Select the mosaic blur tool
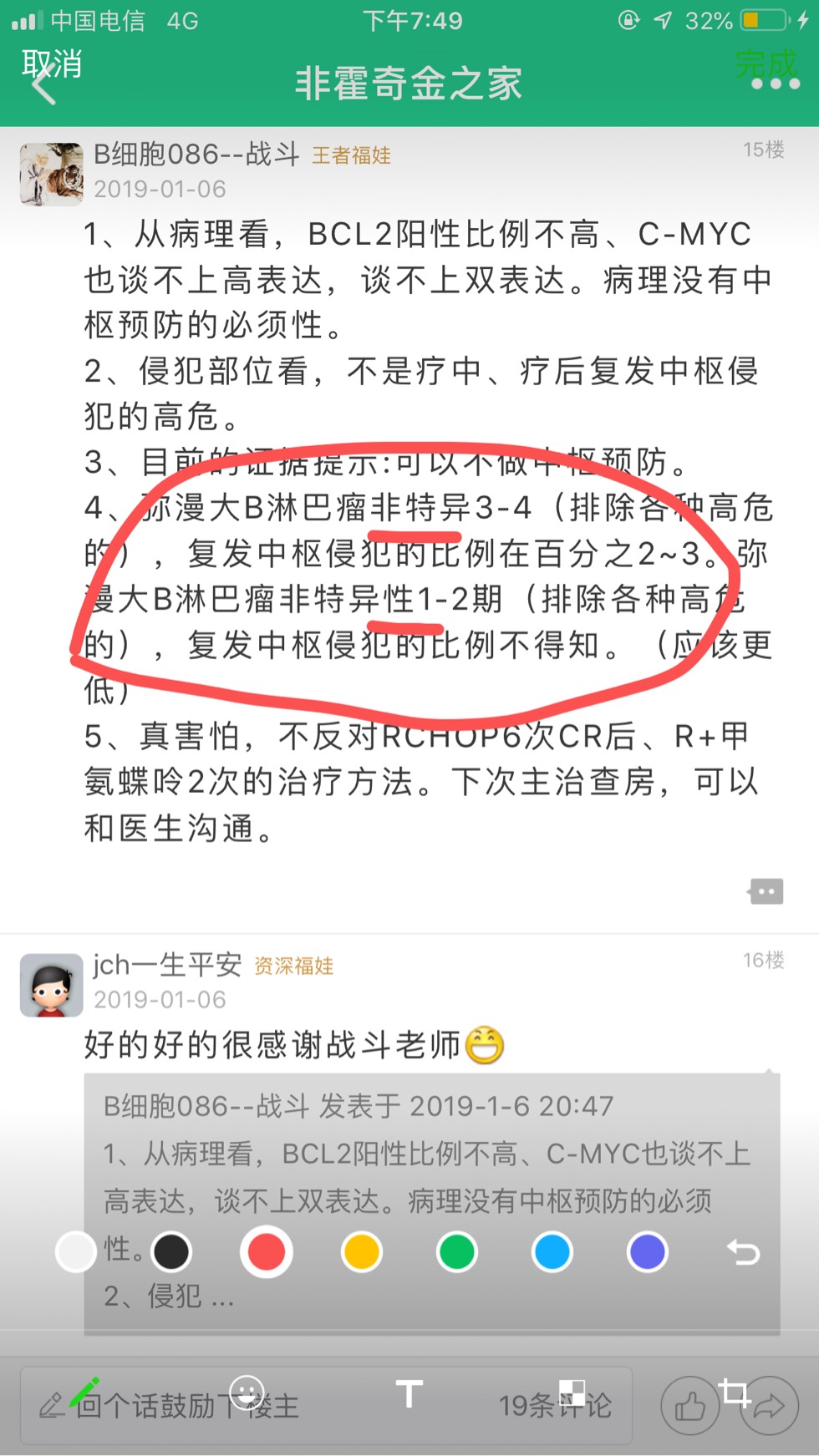 572,1393
